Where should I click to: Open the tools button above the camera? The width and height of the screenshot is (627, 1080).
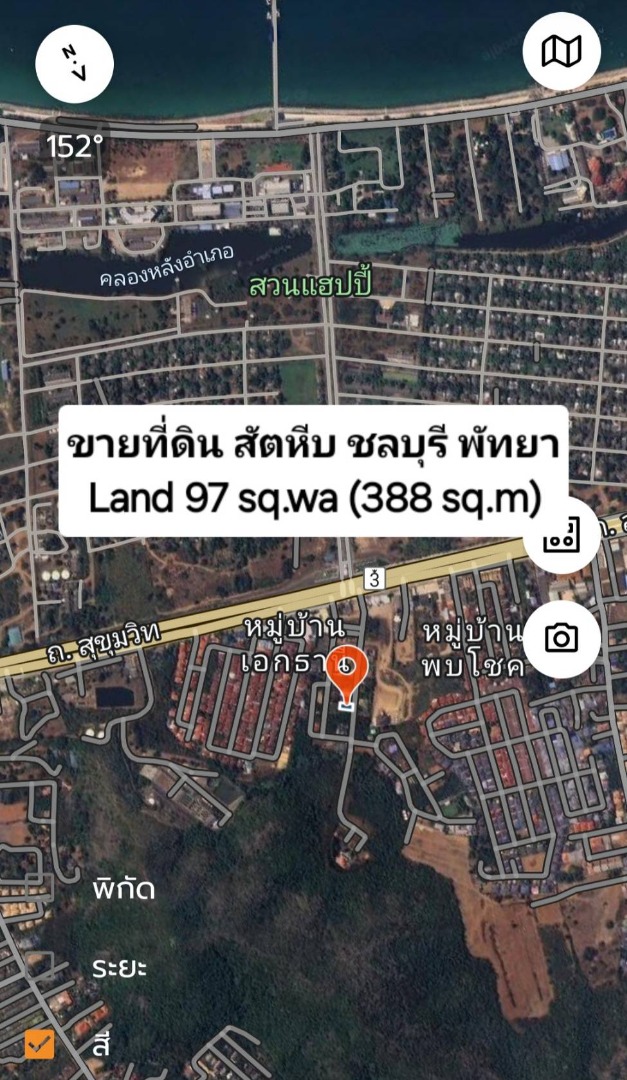click(560, 535)
